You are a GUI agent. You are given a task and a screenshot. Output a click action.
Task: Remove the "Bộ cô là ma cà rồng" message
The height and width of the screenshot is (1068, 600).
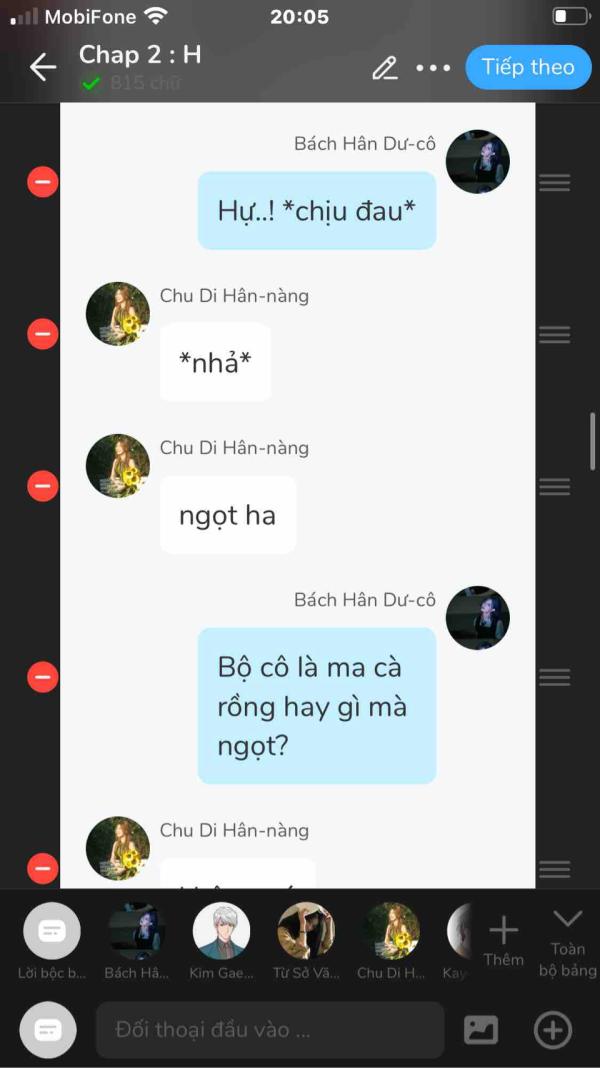(42, 677)
